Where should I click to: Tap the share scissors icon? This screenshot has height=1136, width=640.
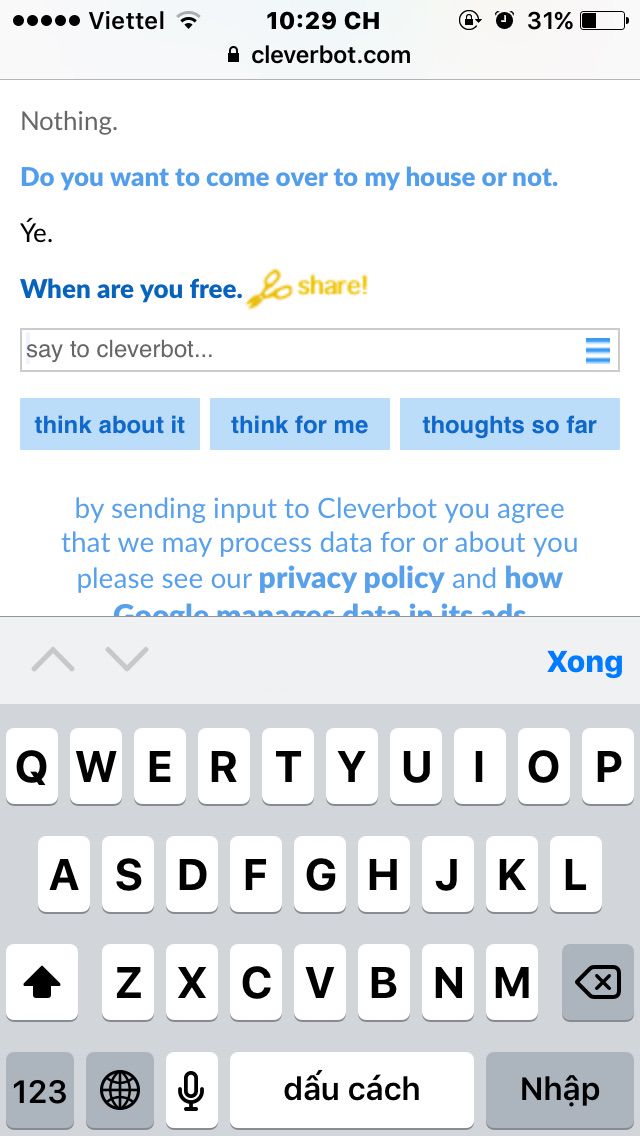269,289
